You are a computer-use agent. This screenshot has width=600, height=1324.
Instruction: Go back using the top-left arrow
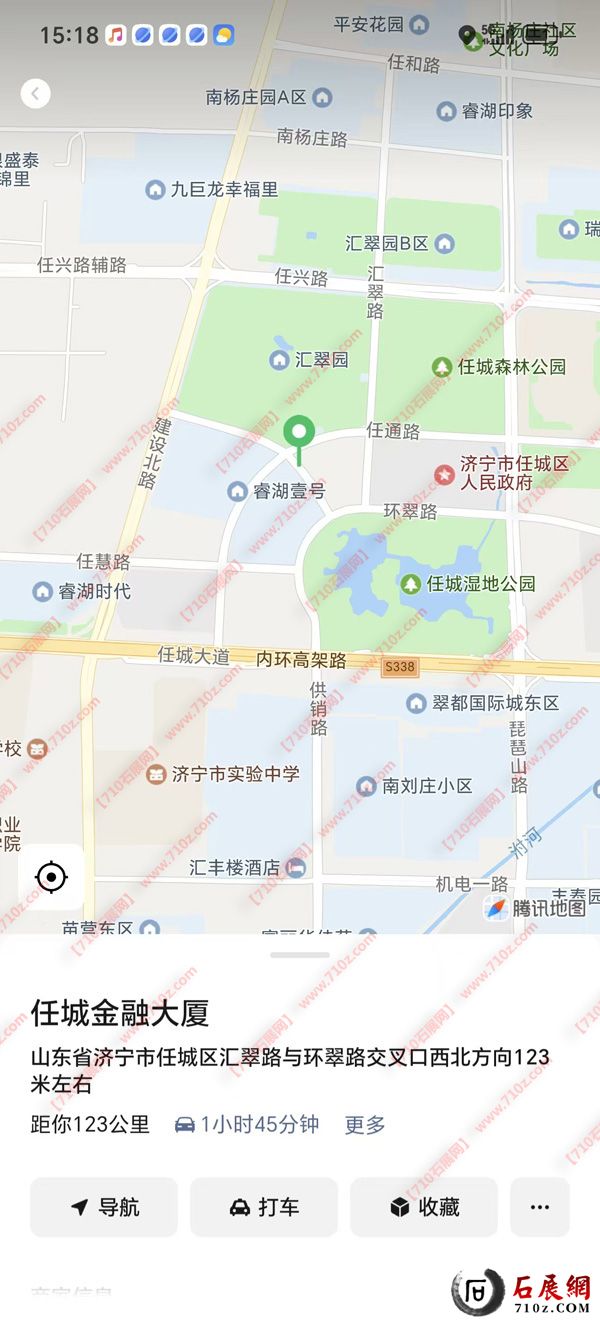(35, 94)
